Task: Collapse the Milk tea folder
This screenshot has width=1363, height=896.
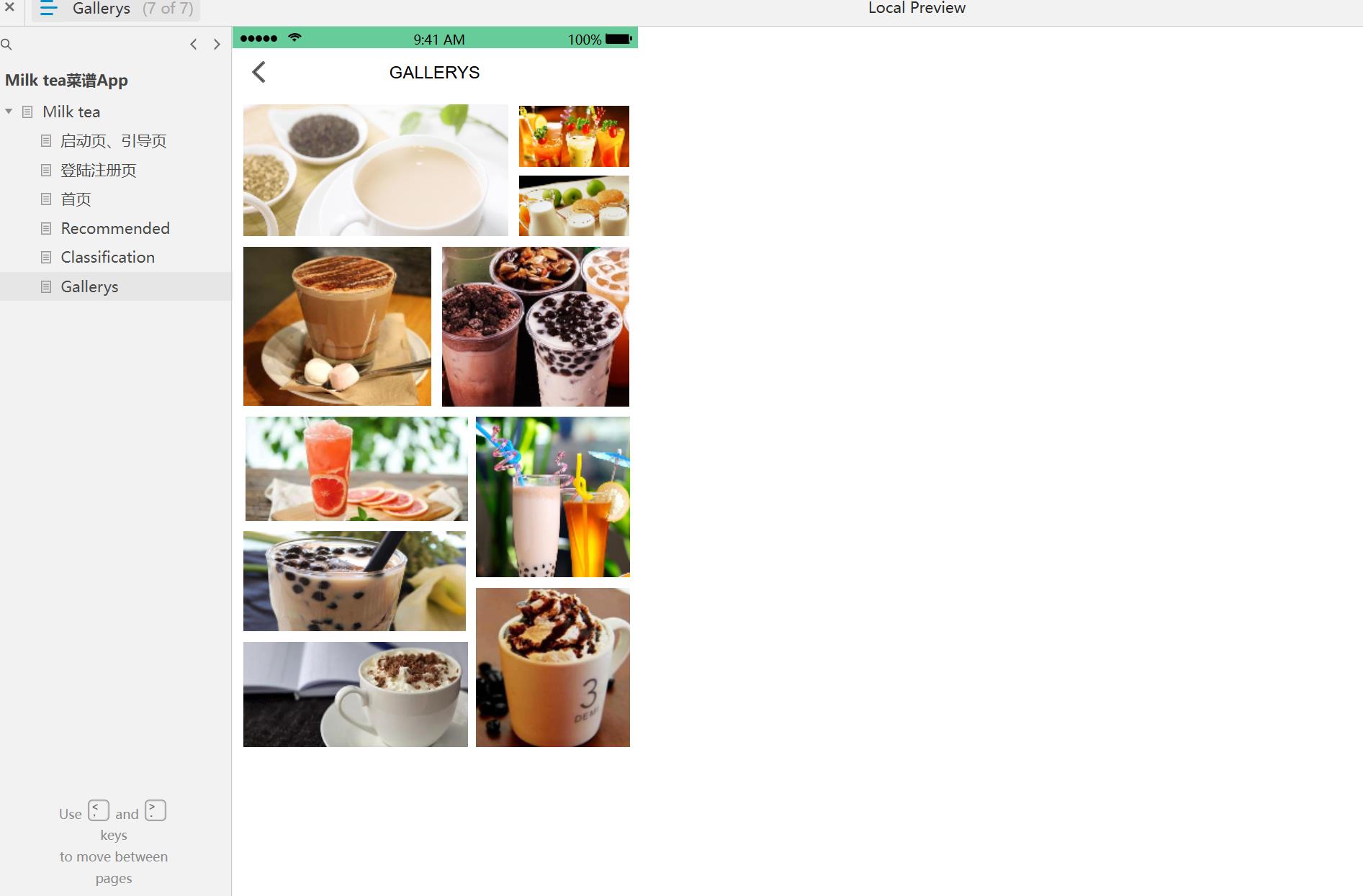Action: (x=9, y=112)
